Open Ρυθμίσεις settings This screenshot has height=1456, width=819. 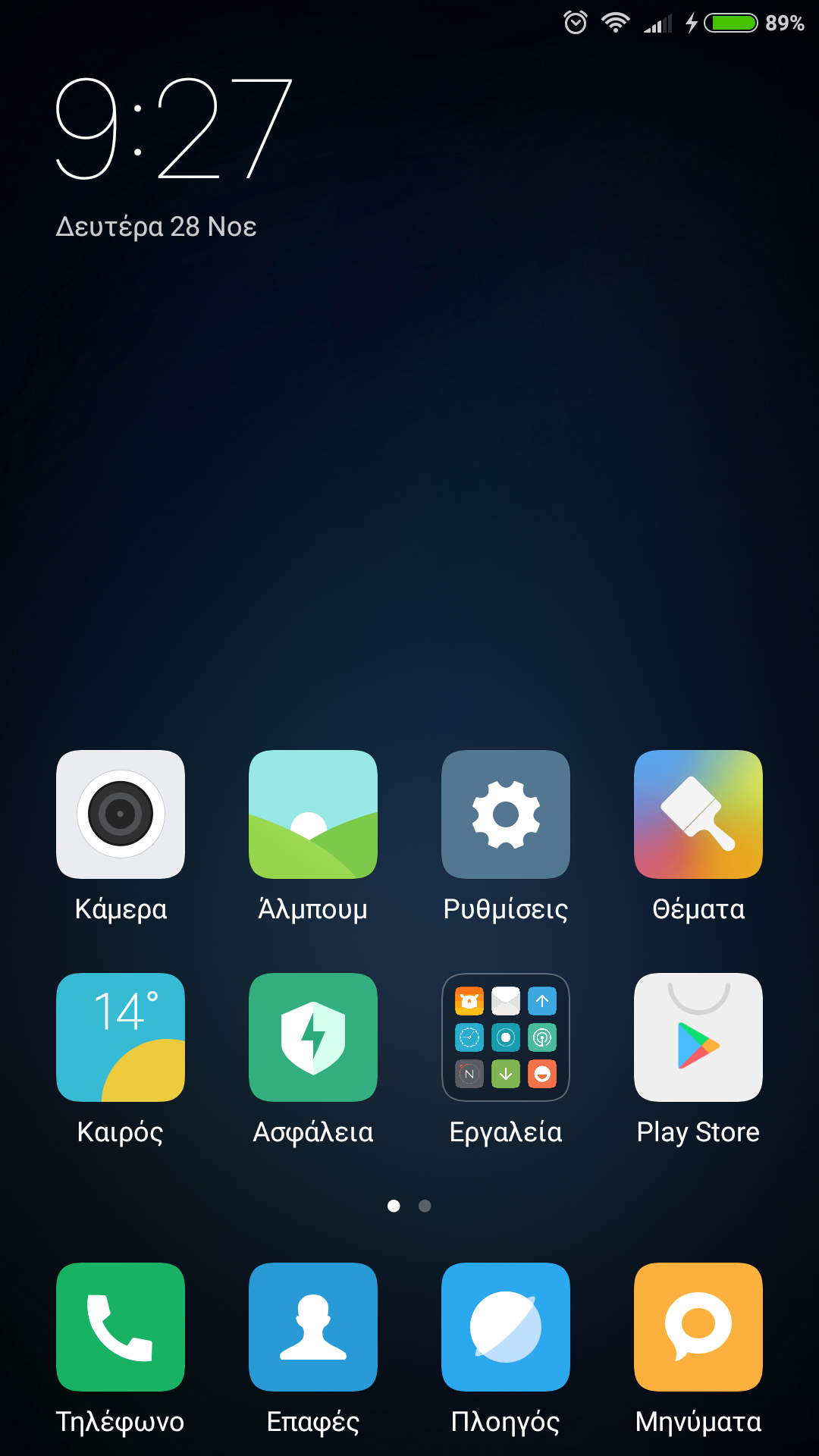(x=506, y=814)
